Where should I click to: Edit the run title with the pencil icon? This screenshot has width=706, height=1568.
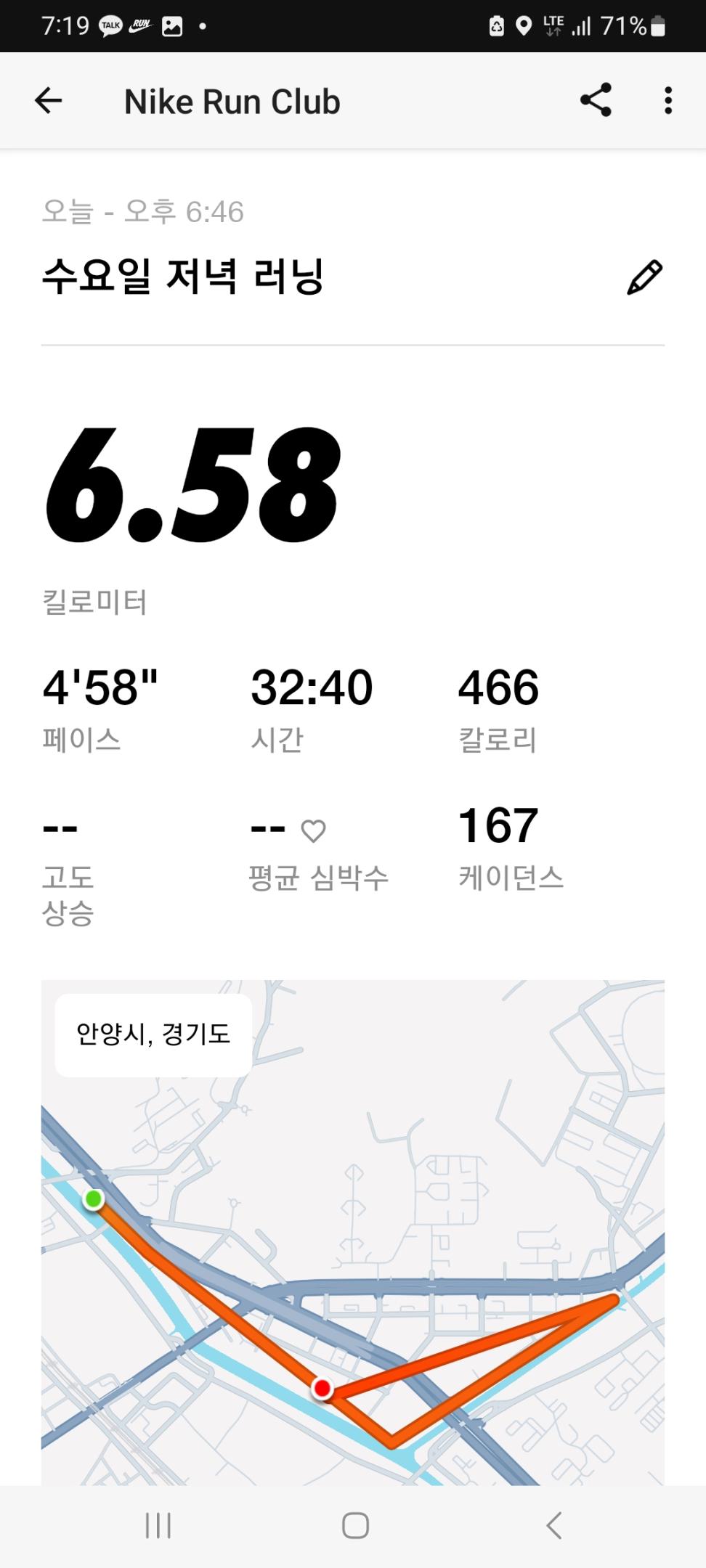(x=644, y=277)
